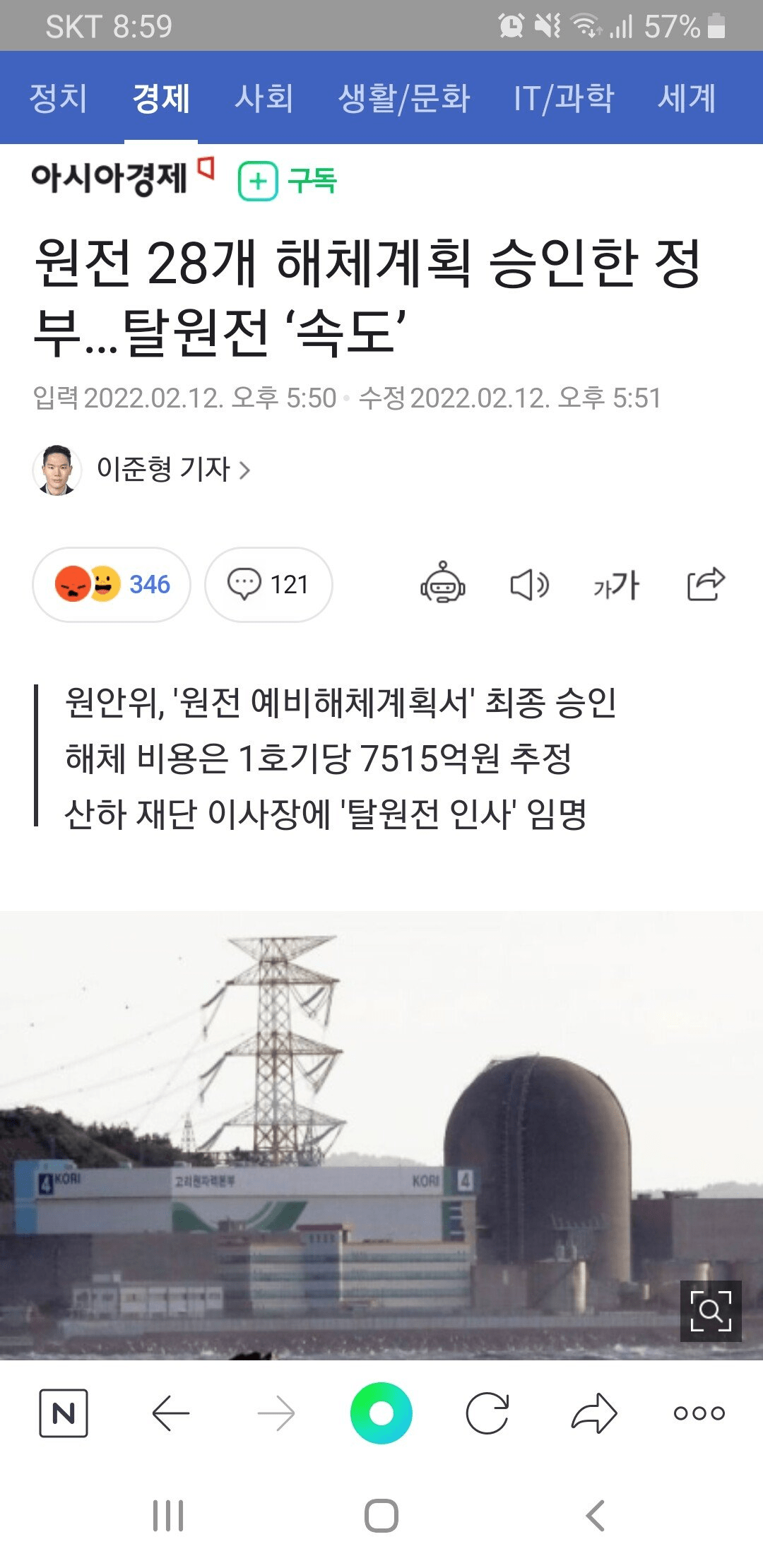The width and height of the screenshot is (763, 1568).
Task: Reload the page with the refresh icon
Action: (x=487, y=1413)
